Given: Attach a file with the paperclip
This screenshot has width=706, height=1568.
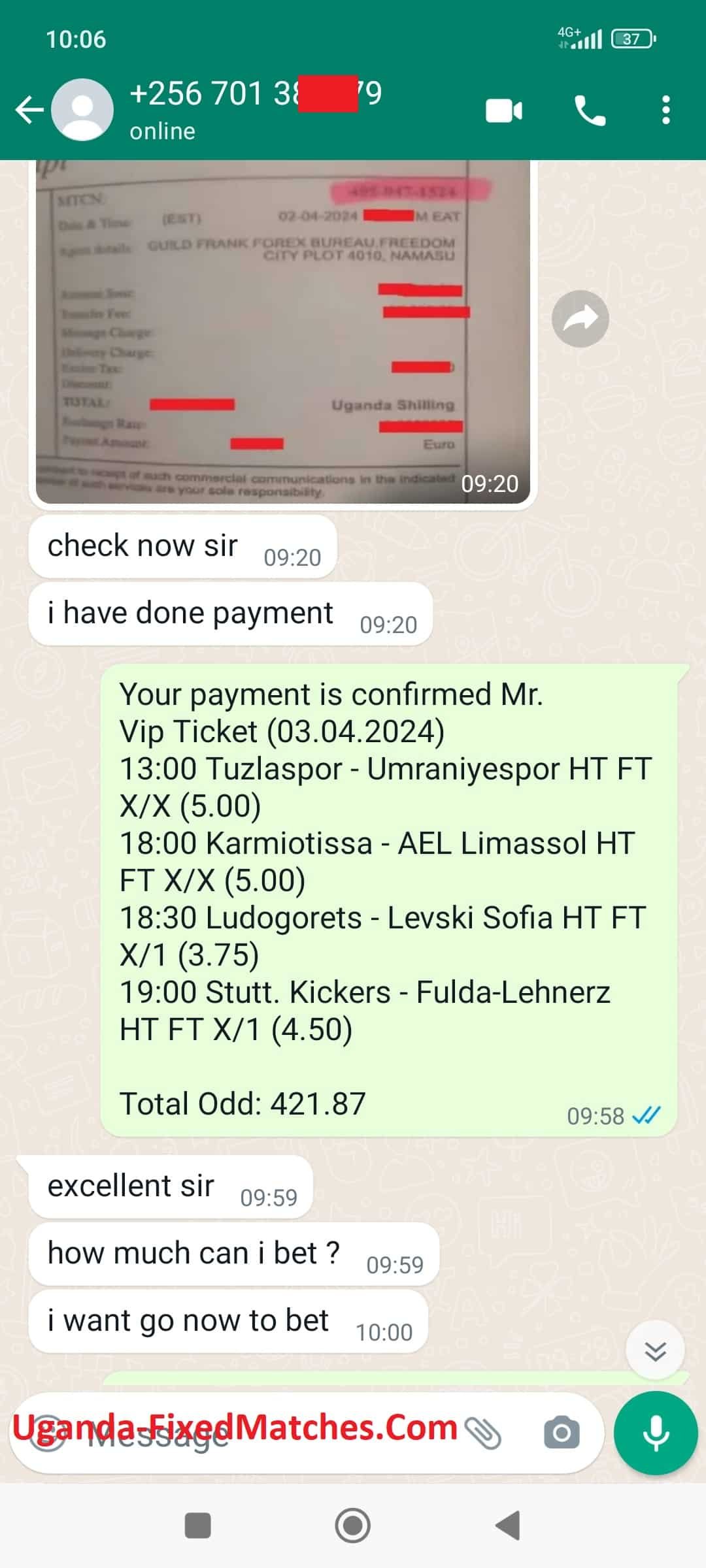Looking at the screenshot, I should [483, 1433].
